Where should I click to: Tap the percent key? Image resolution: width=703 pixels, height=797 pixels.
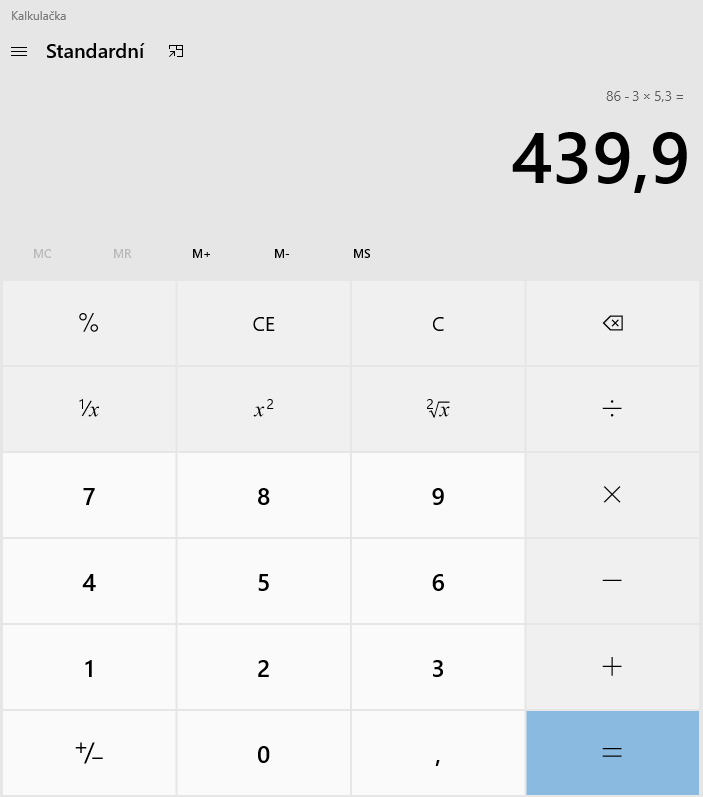click(89, 323)
